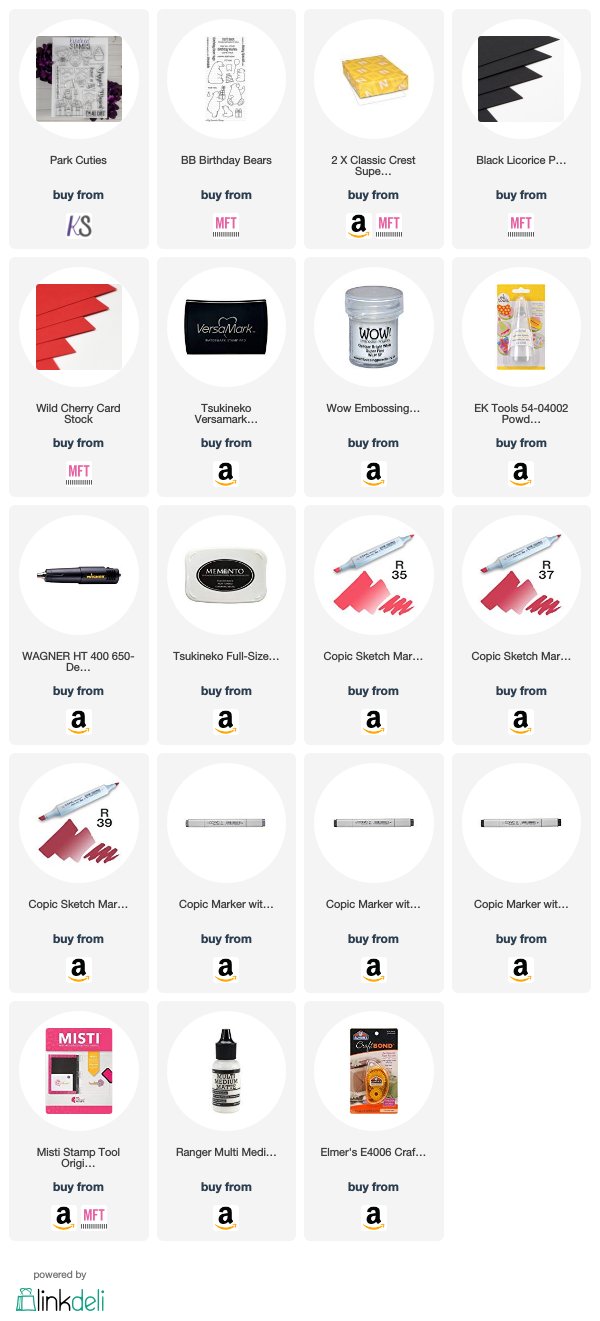This screenshot has height=1321, width=600.
Task: View the Wow Embossing powder product
Action: point(373,377)
